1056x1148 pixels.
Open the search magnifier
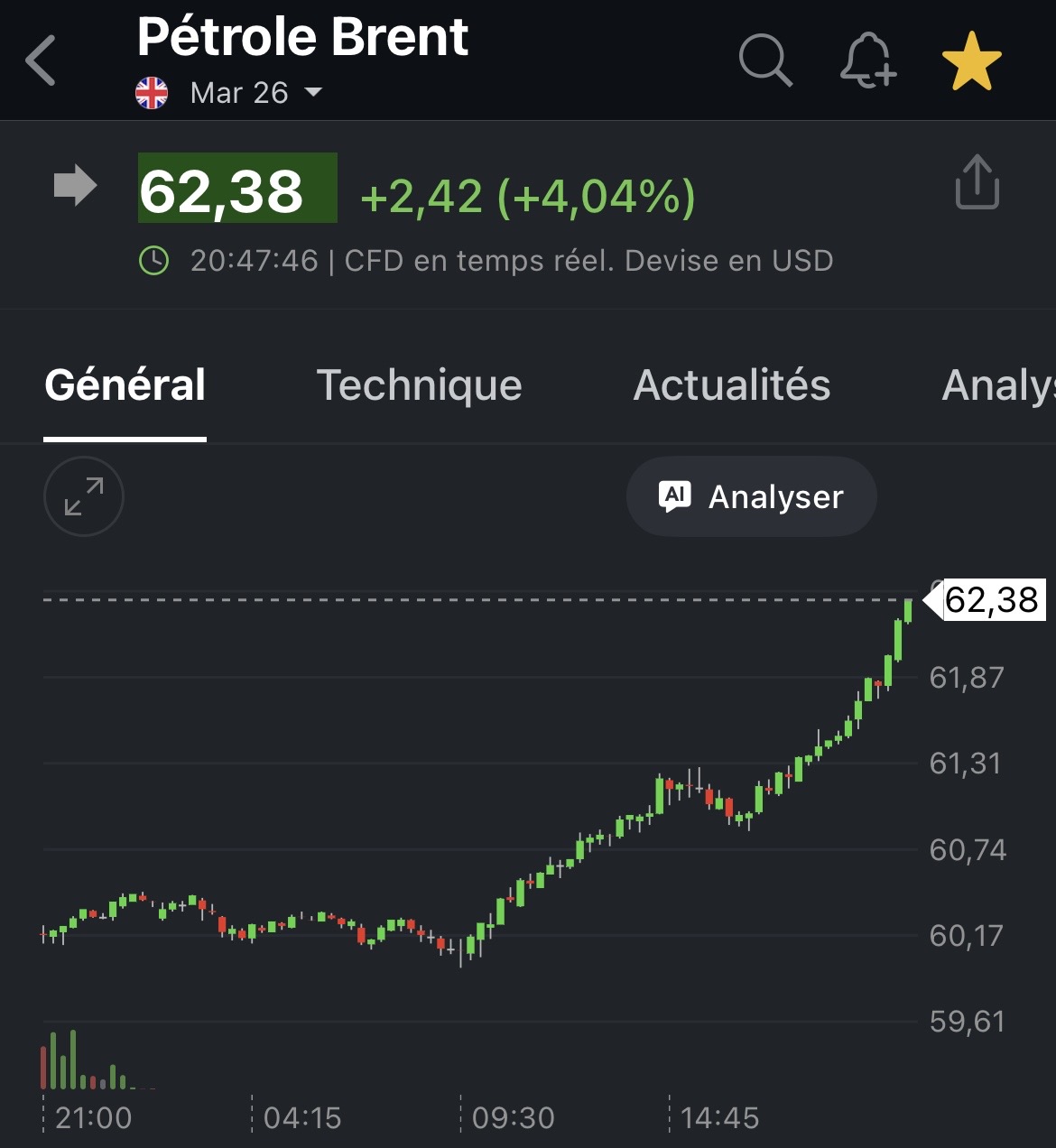click(x=764, y=60)
